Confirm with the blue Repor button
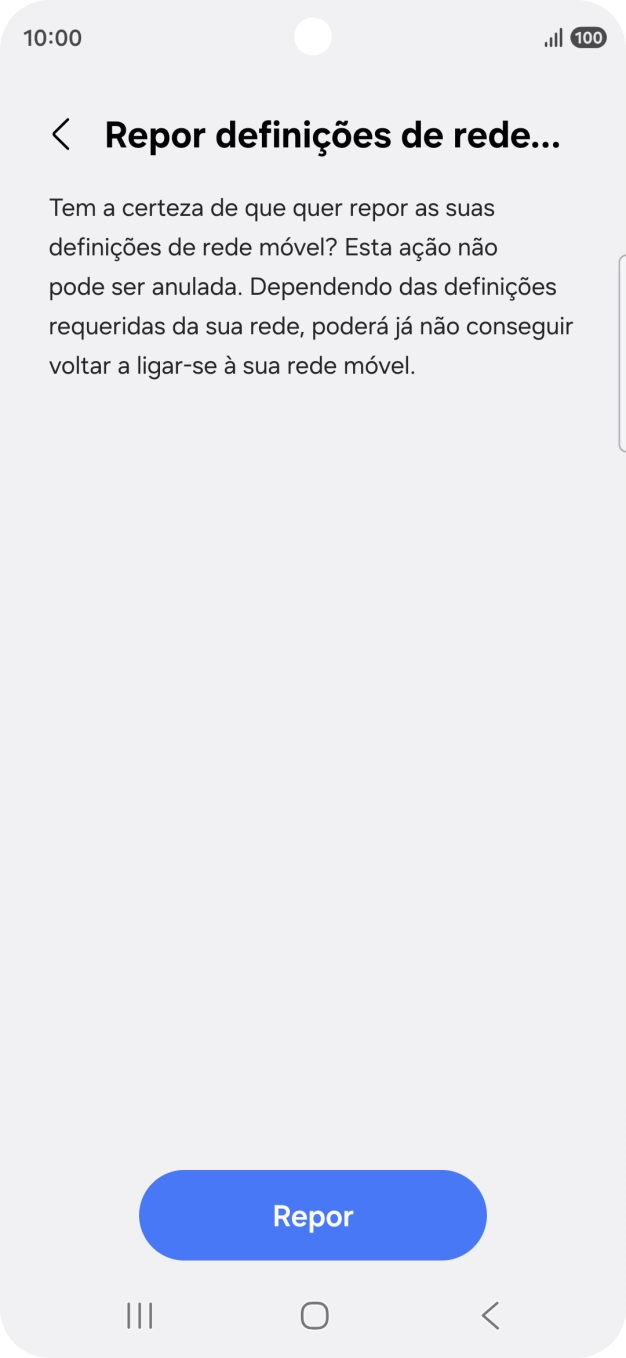626x1358 pixels. pyautogui.click(x=312, y=1215)
